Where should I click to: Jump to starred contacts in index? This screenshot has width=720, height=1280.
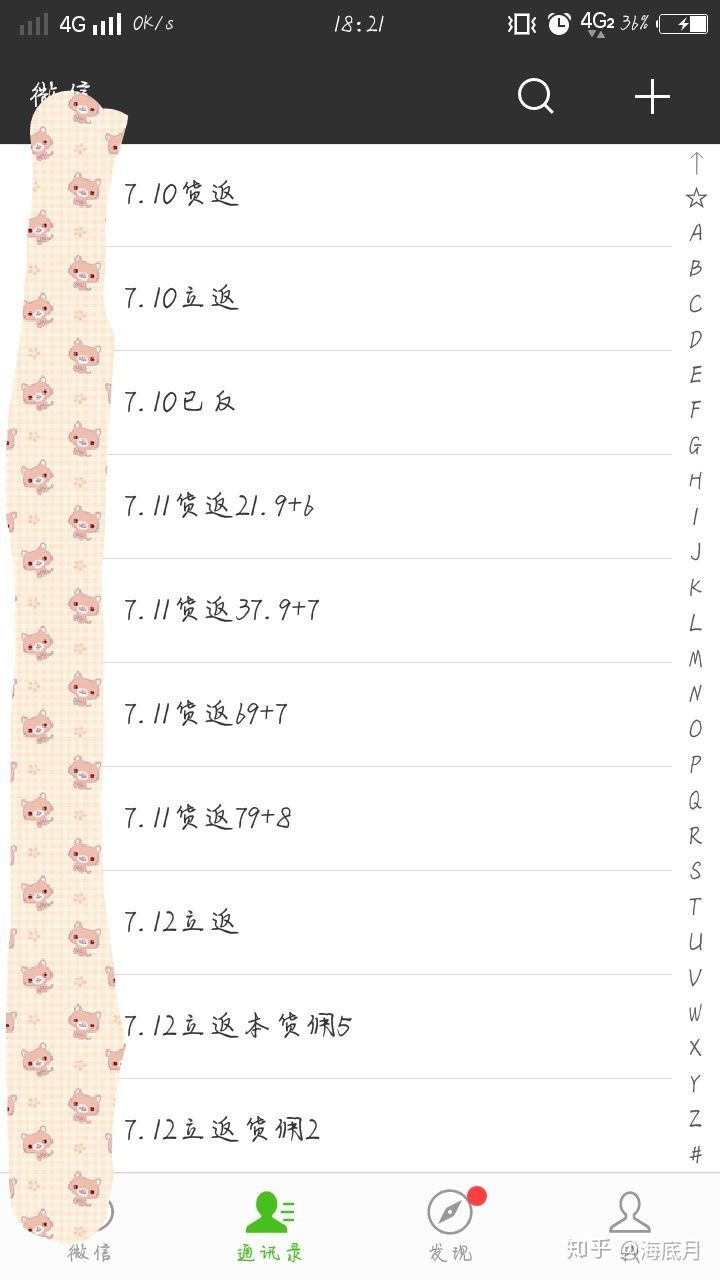point(696,198)
